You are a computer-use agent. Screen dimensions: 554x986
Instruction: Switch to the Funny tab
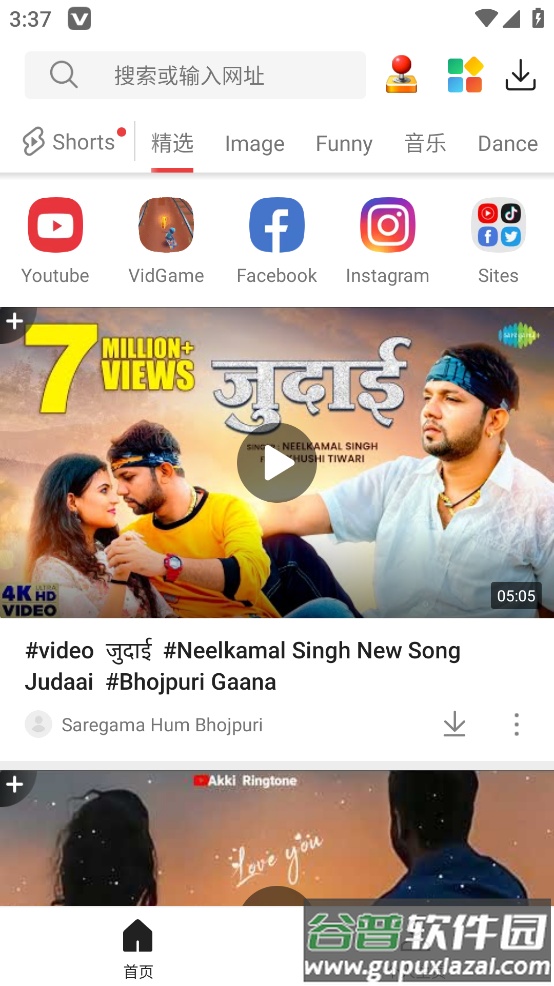[344, 144]
